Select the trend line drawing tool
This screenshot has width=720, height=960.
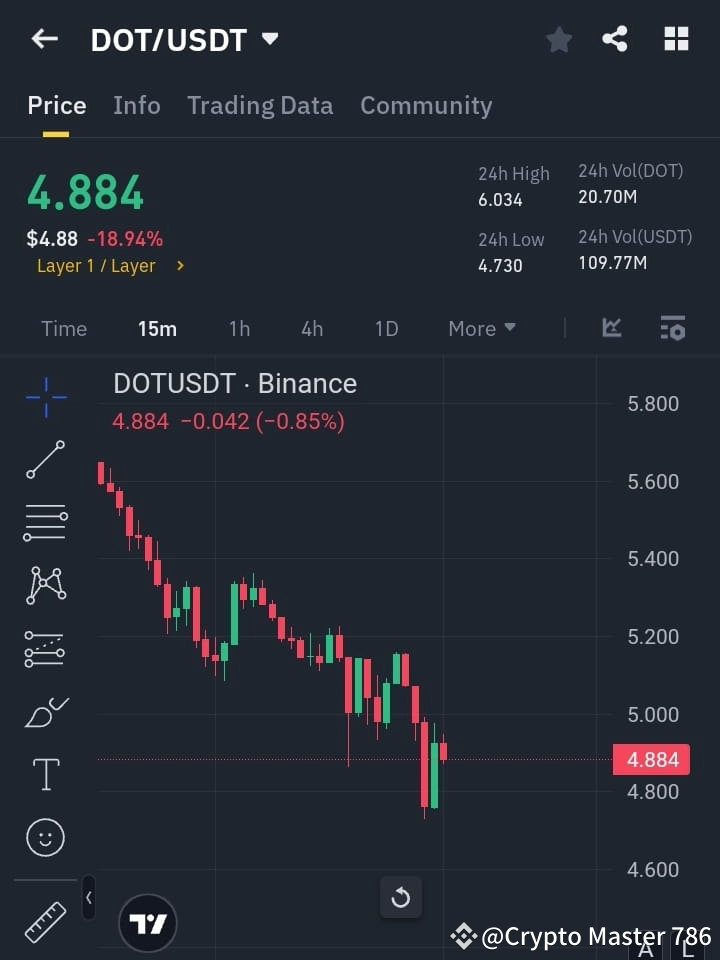tap(45, 460)
